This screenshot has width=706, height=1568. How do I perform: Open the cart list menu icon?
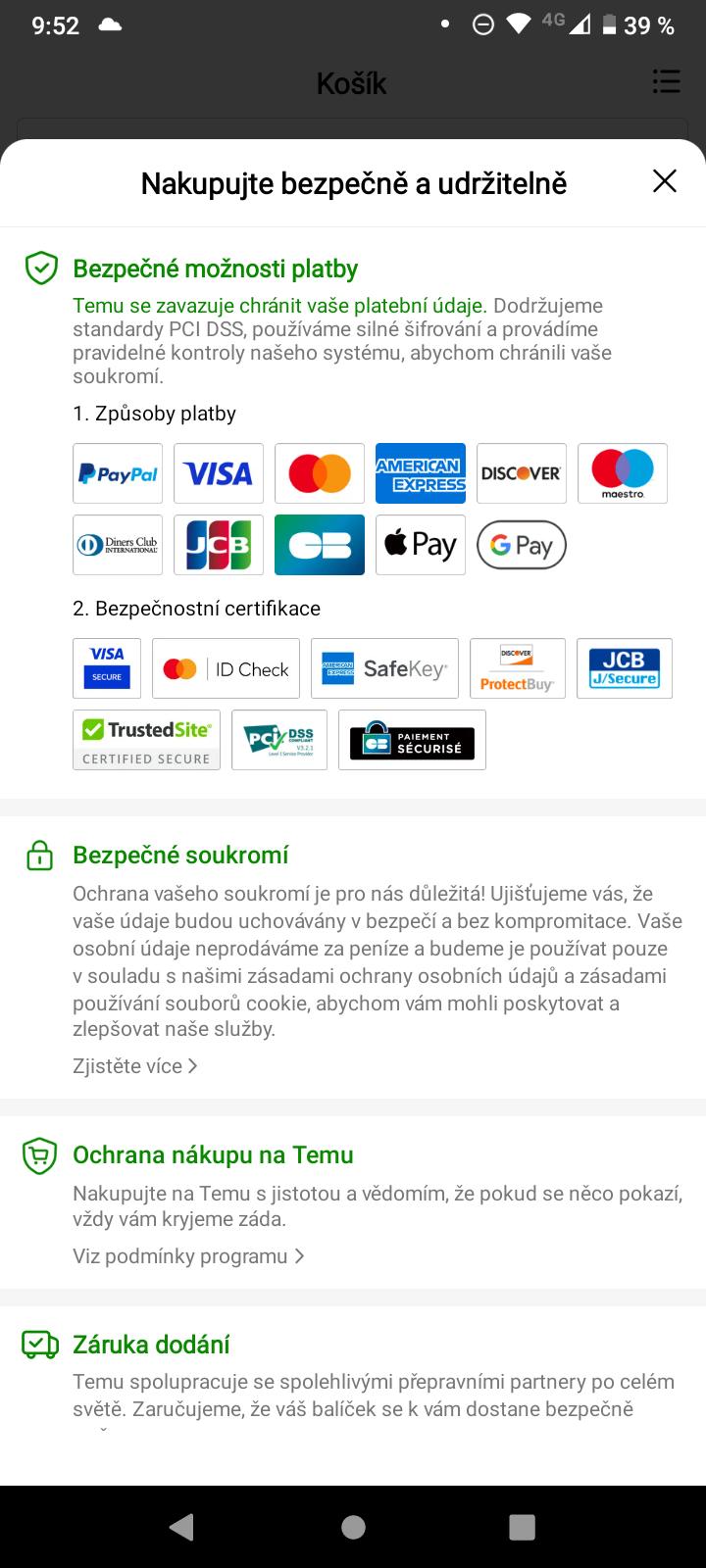666,82
